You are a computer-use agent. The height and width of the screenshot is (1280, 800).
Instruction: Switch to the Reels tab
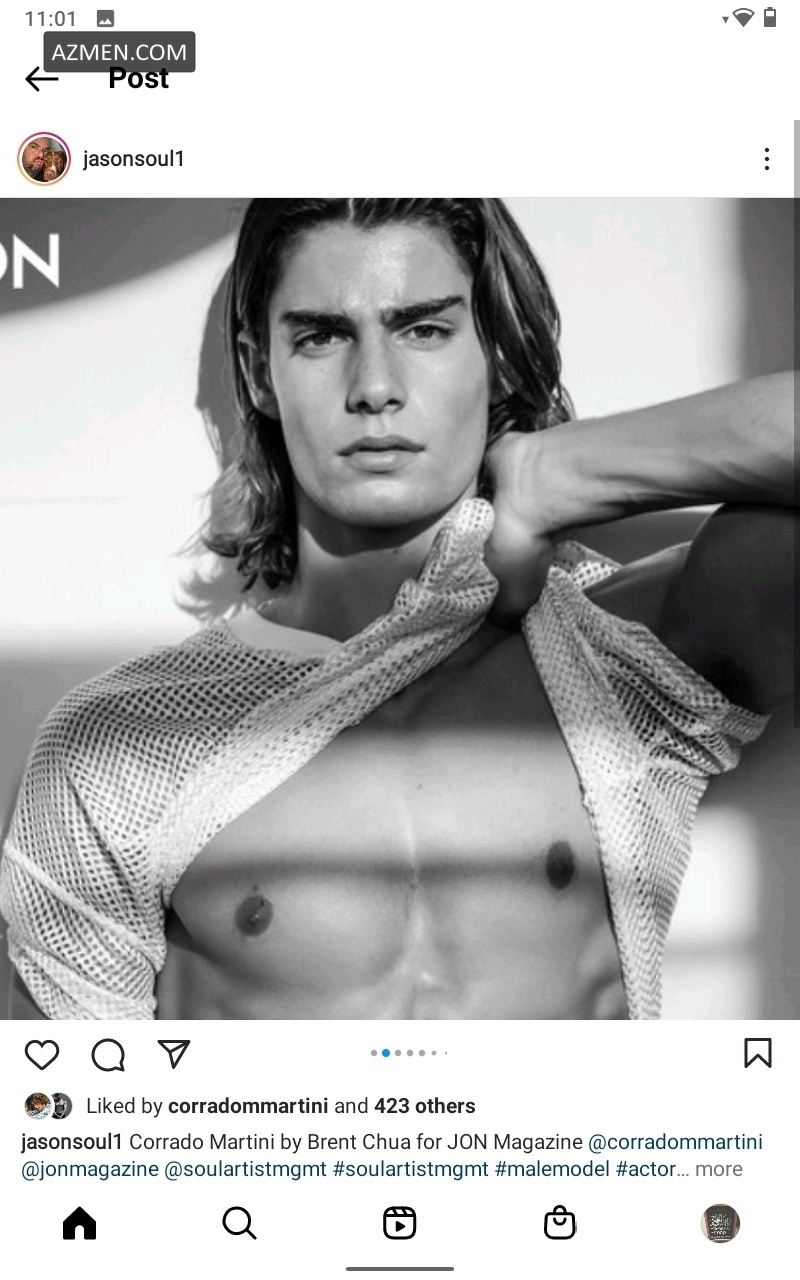click(399, 1223)
